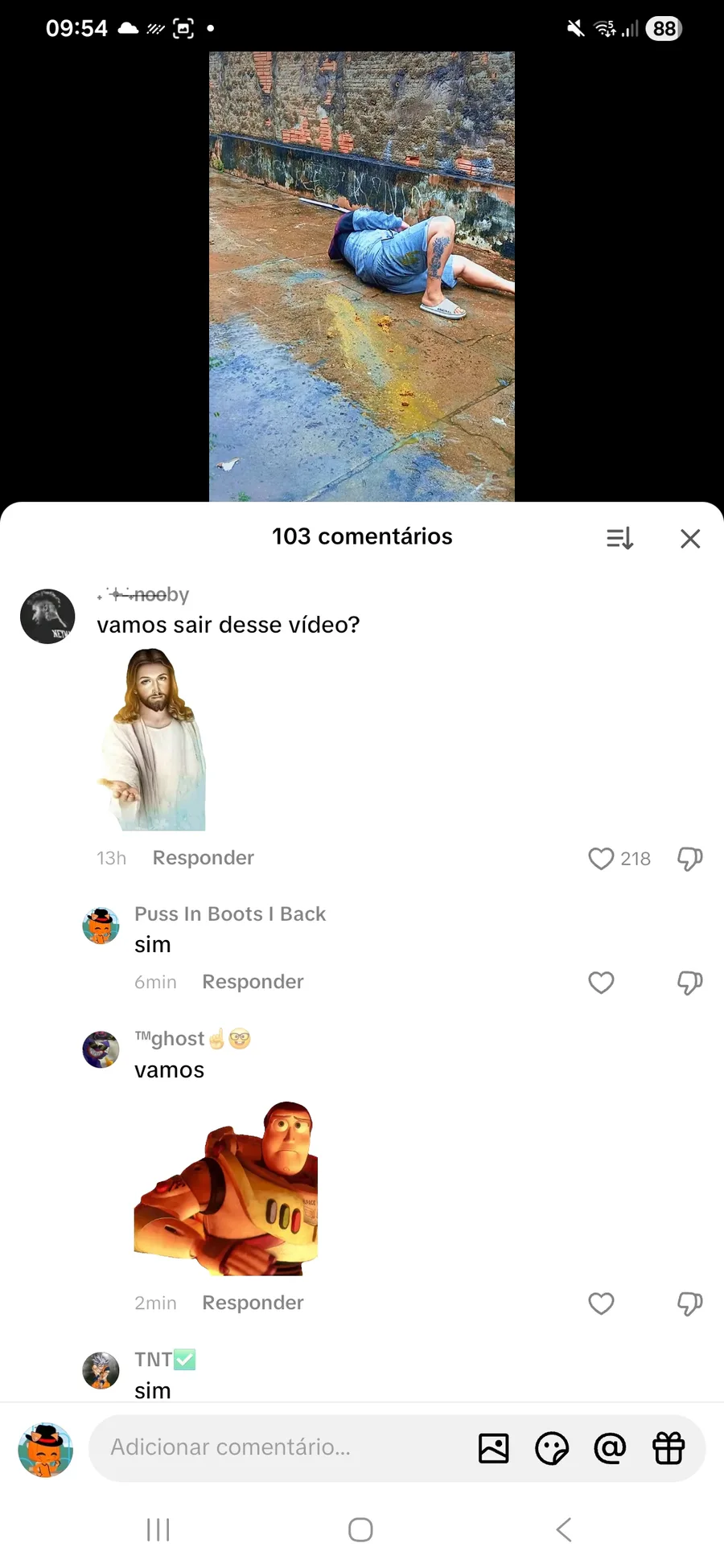
Task: Open Puss In Boots I Back's profile
Action: click(x=101, y=926)
